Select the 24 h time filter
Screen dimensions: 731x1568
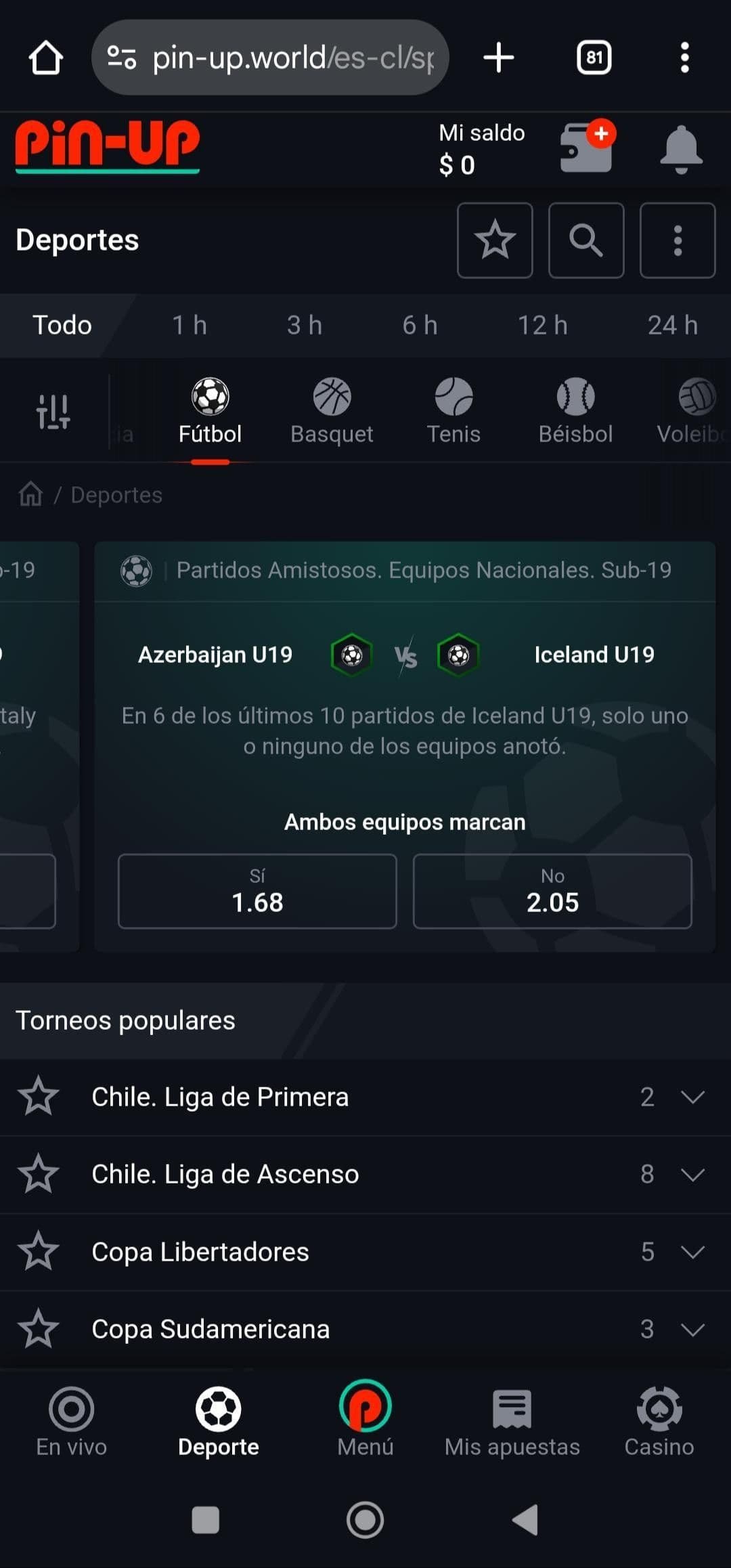click(x=672, y=326)
